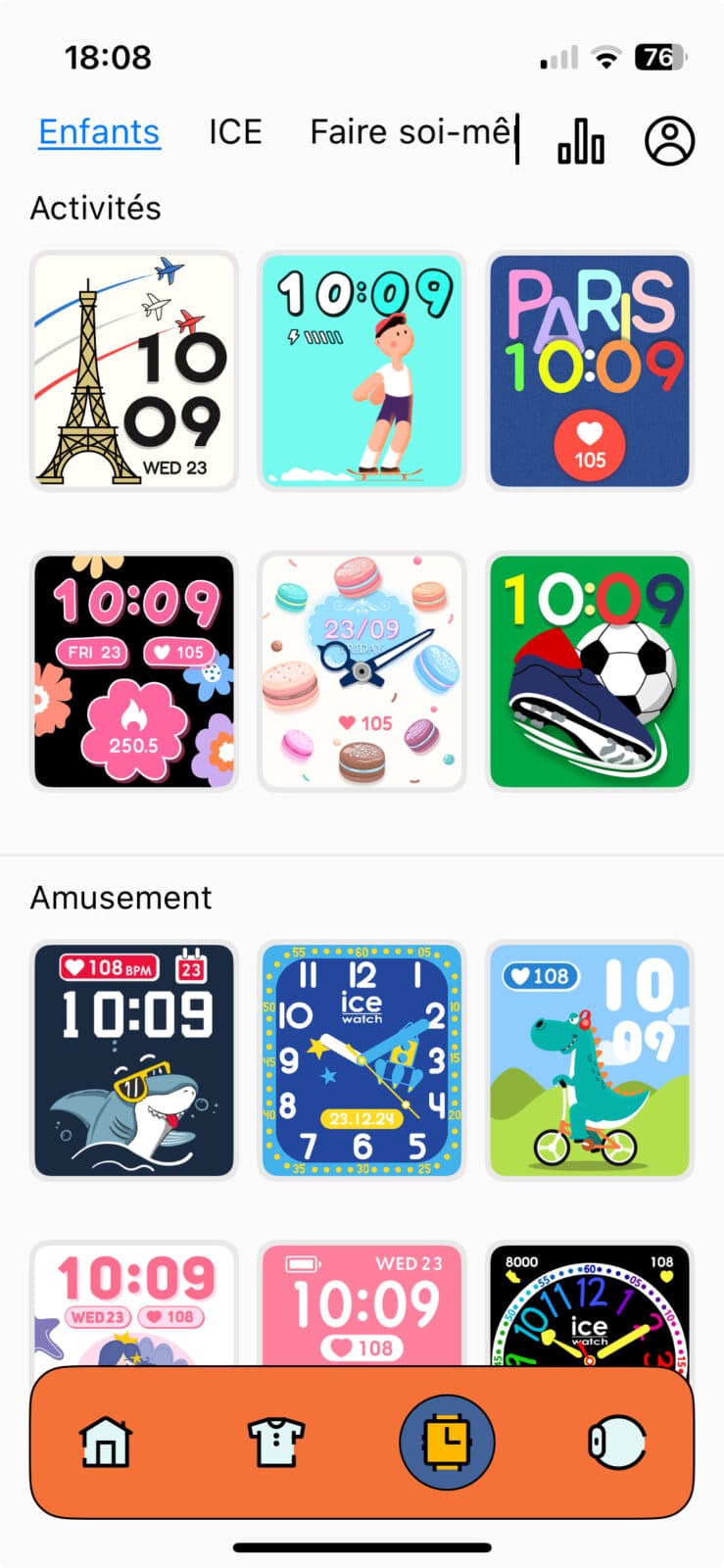Switch to the ICE tab
Screen dimensions: 724x1568
[235, 132]
